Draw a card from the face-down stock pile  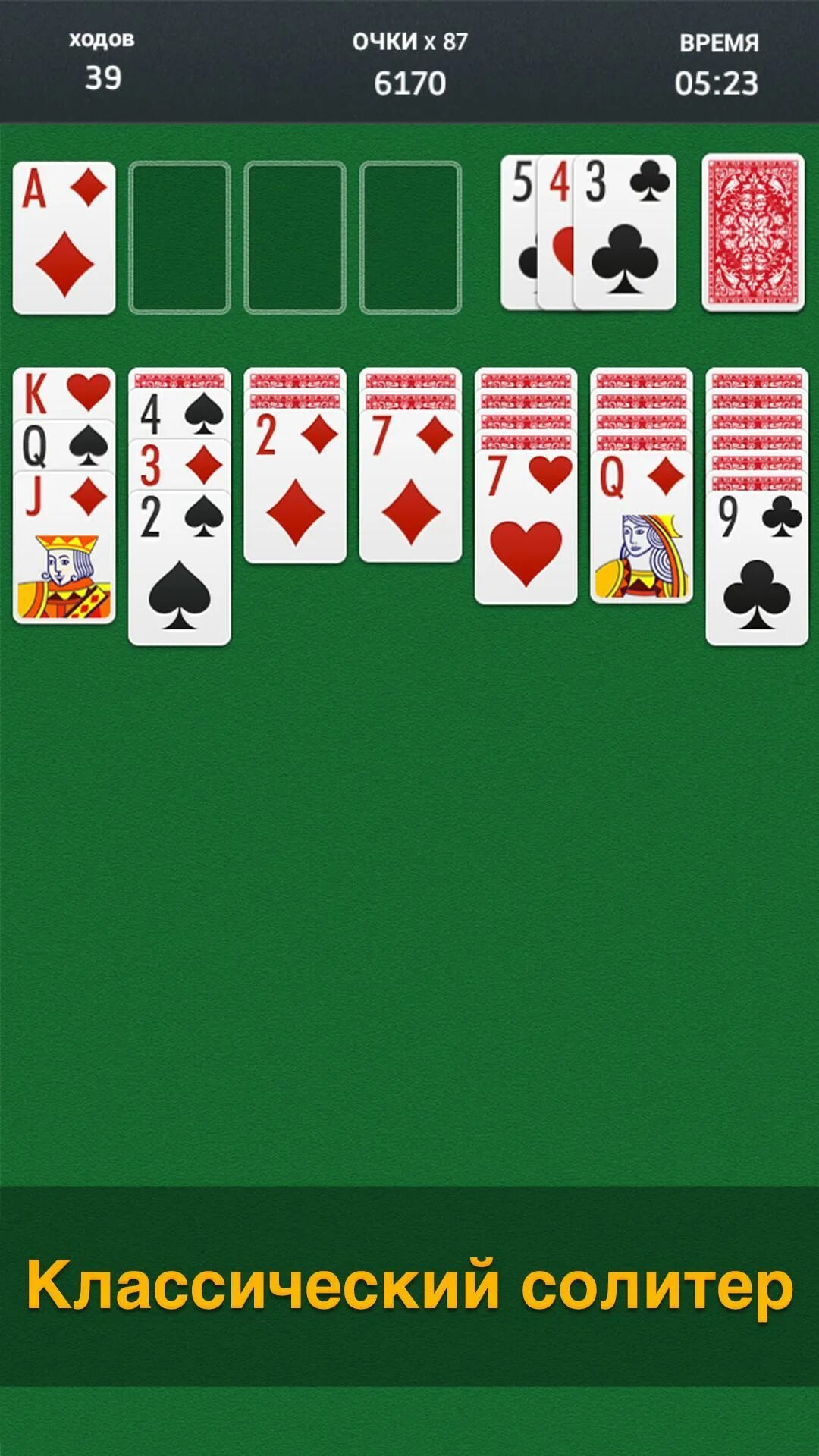point(752,233)
